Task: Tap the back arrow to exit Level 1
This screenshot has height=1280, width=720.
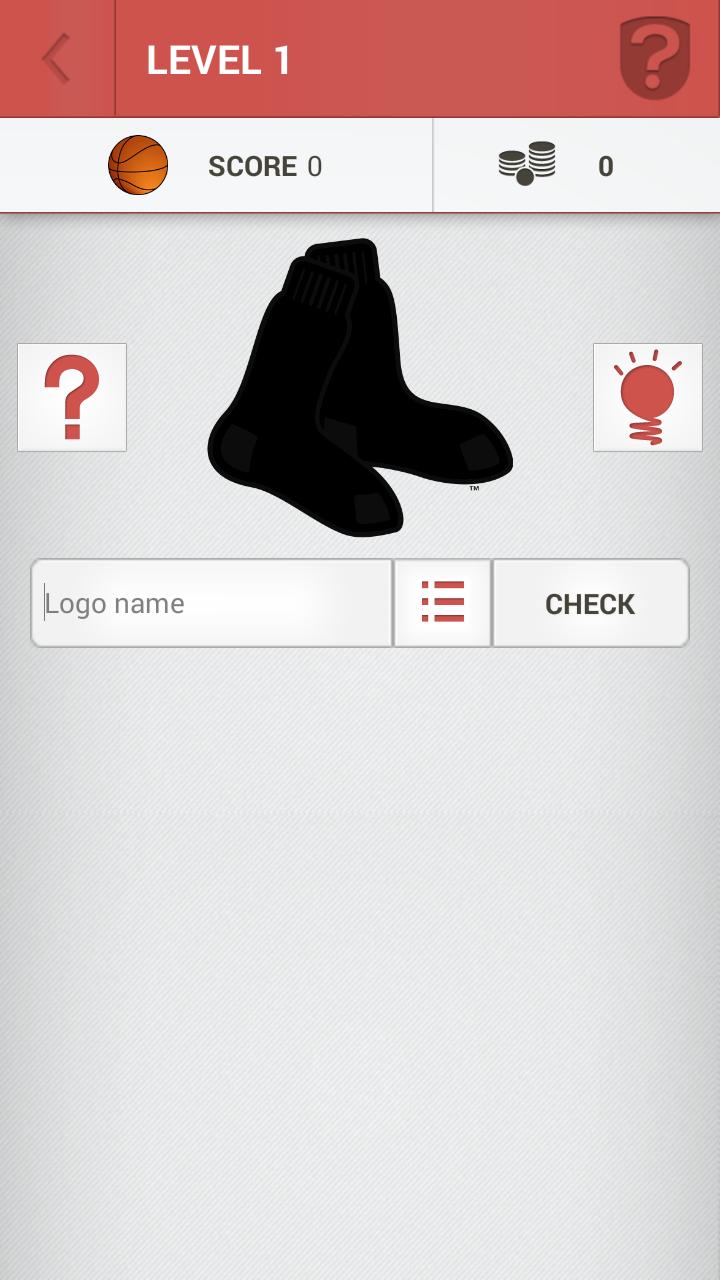Action: tap(55, 57)
